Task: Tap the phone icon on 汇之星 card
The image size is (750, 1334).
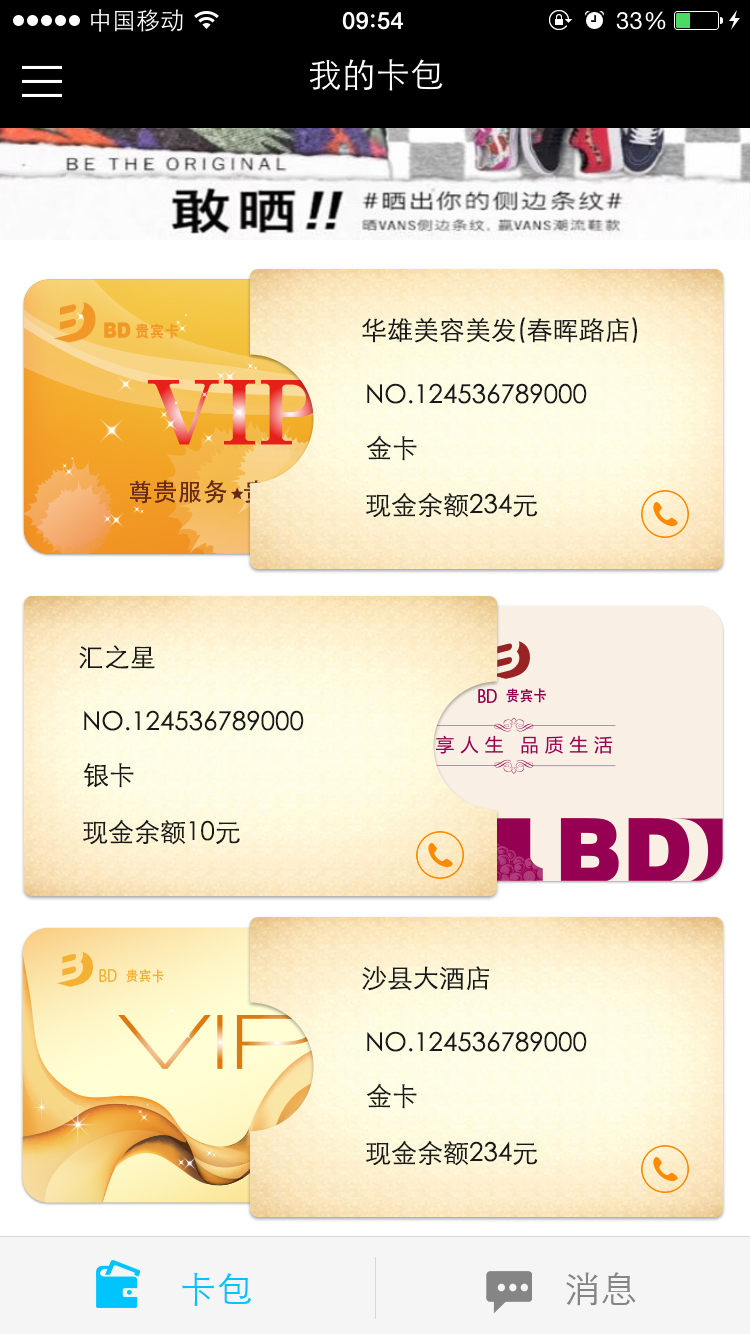Action: 439,856
